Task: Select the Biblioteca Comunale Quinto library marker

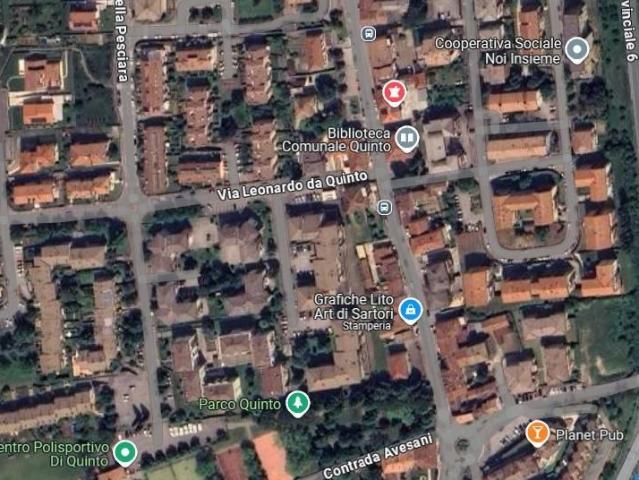Action: pyautogui.click(x=406, y=137)
